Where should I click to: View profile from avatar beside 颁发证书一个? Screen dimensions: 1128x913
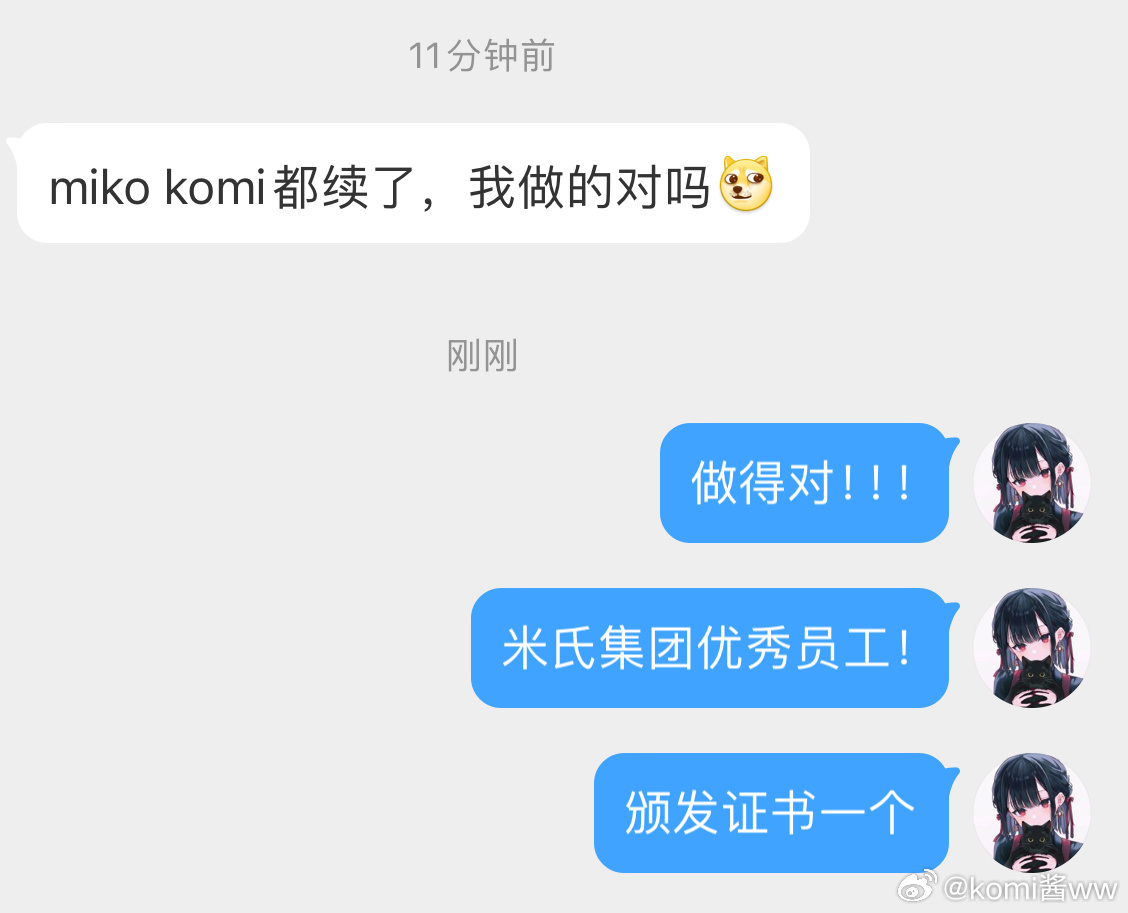click(x=1031, y=812)
